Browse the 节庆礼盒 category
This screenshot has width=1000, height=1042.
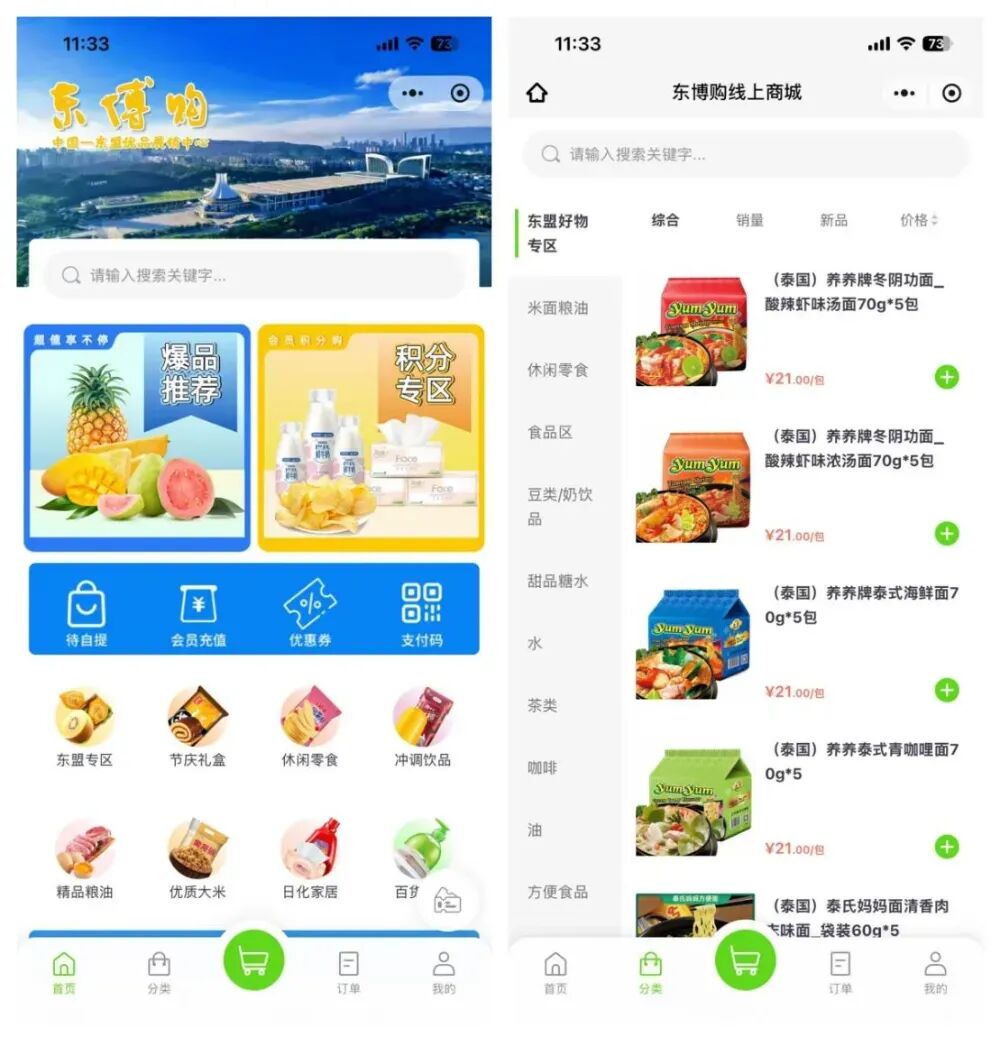point(197,725)
